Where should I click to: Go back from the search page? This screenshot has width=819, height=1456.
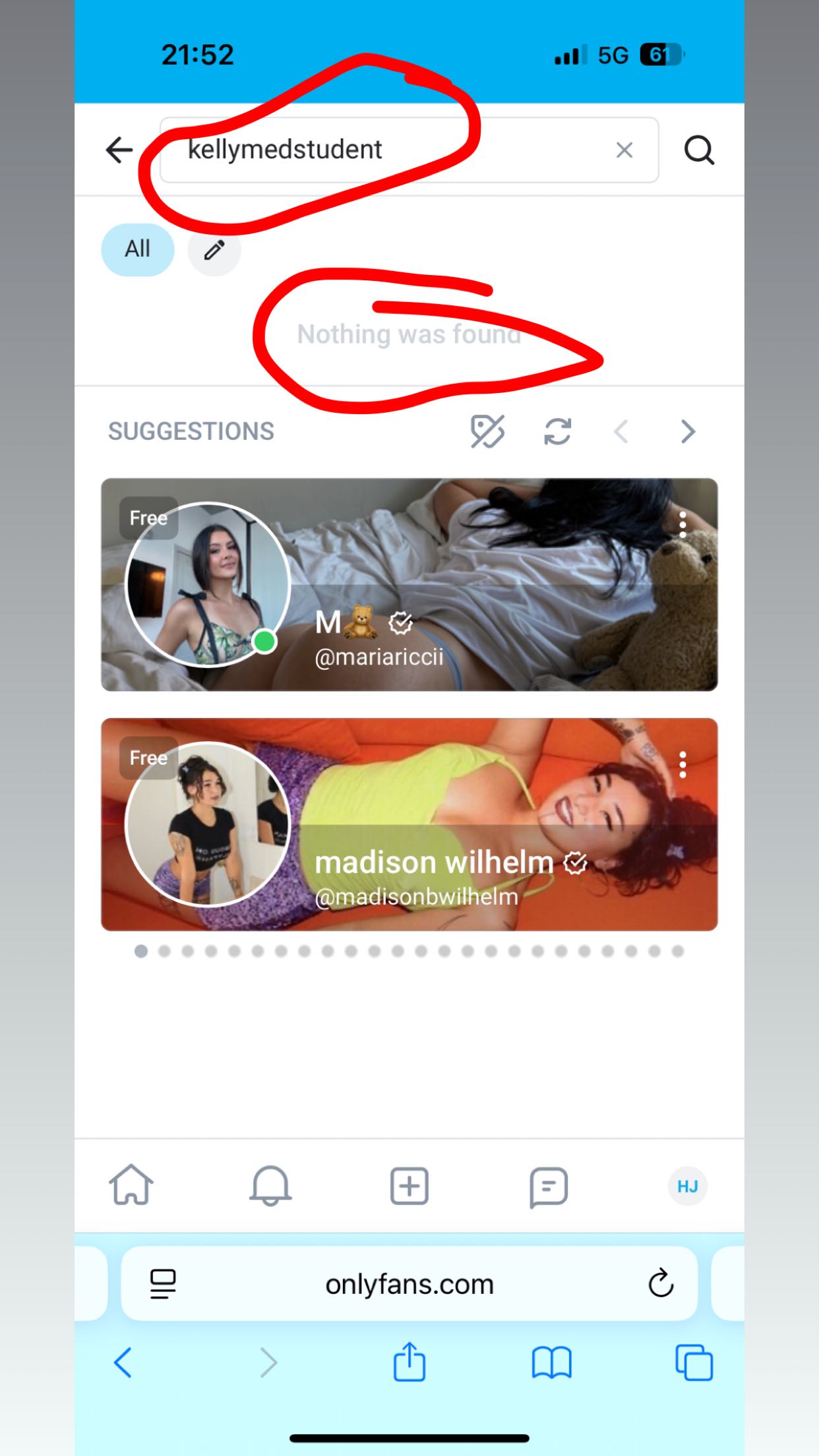point(119,150)
